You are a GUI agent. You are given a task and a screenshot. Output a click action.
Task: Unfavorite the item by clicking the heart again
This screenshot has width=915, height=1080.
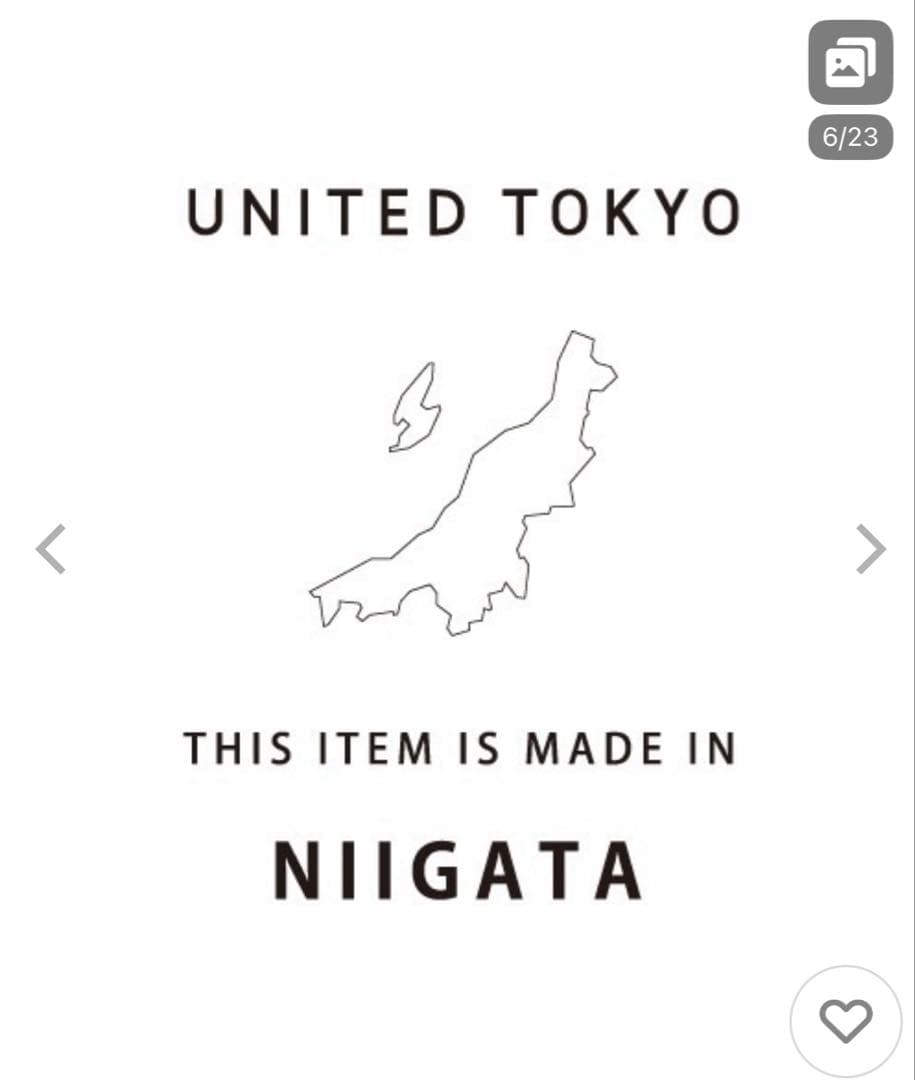[845, 1021]
